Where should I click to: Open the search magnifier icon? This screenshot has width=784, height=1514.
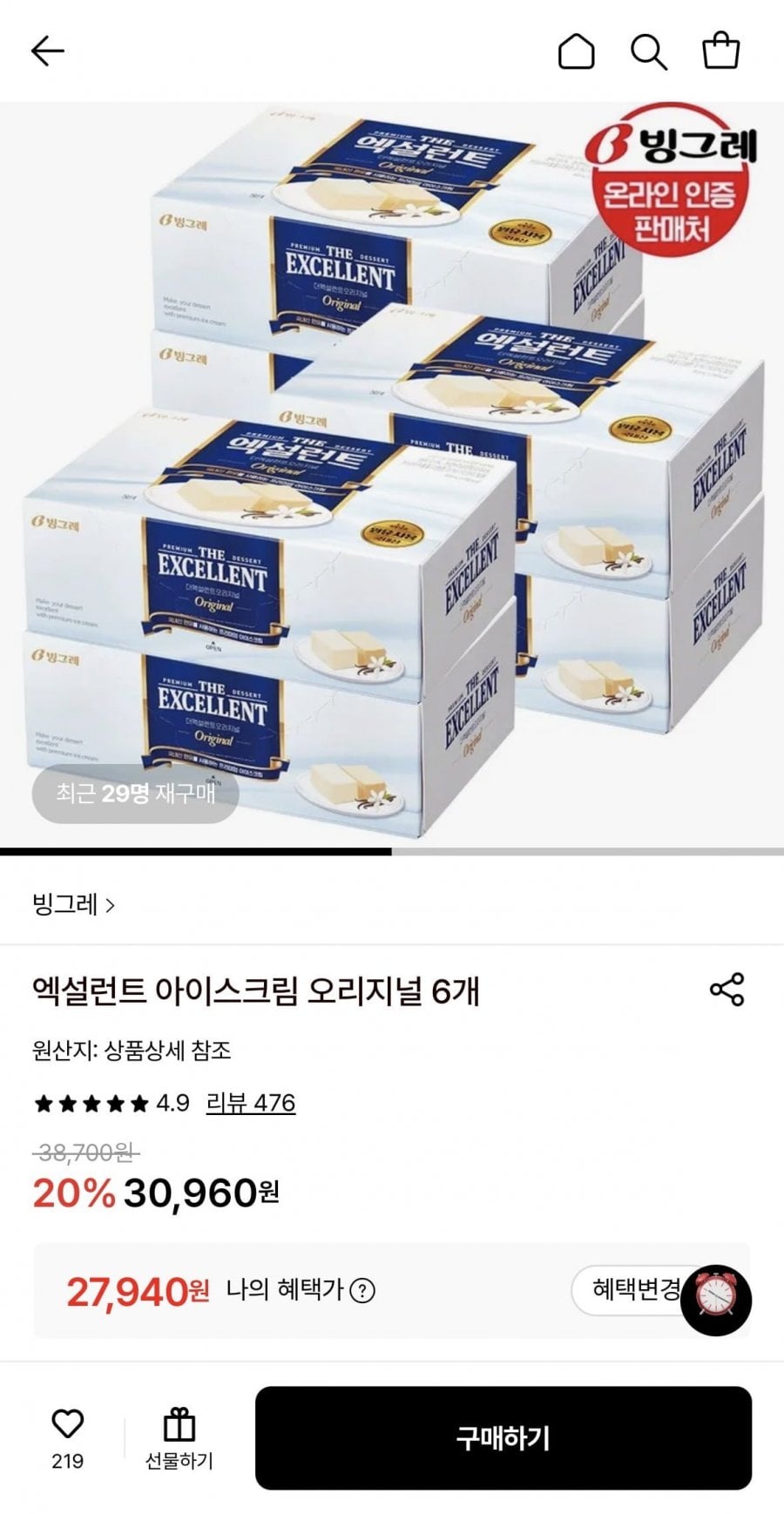pos(649,51)
